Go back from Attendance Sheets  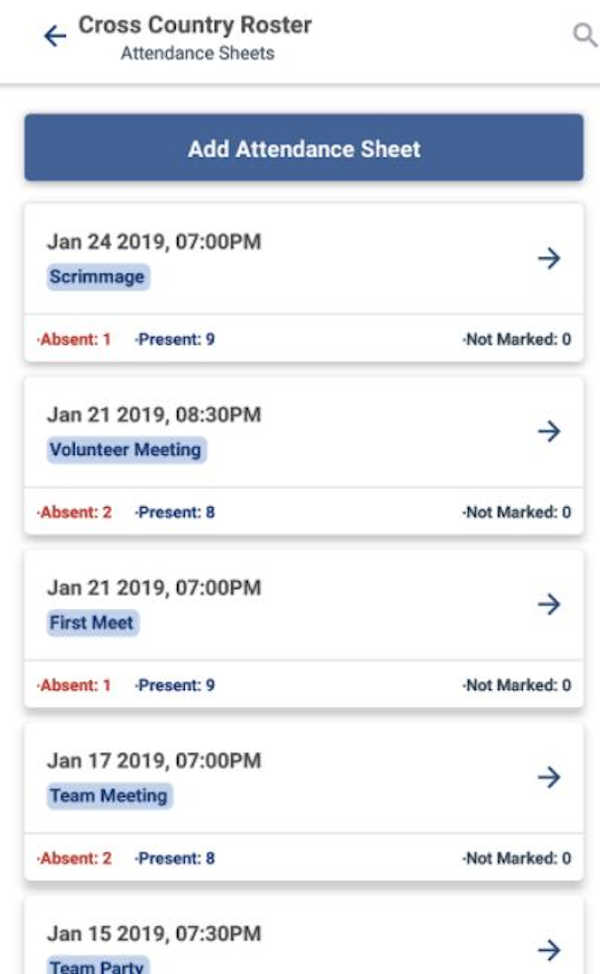click(54, 37)
